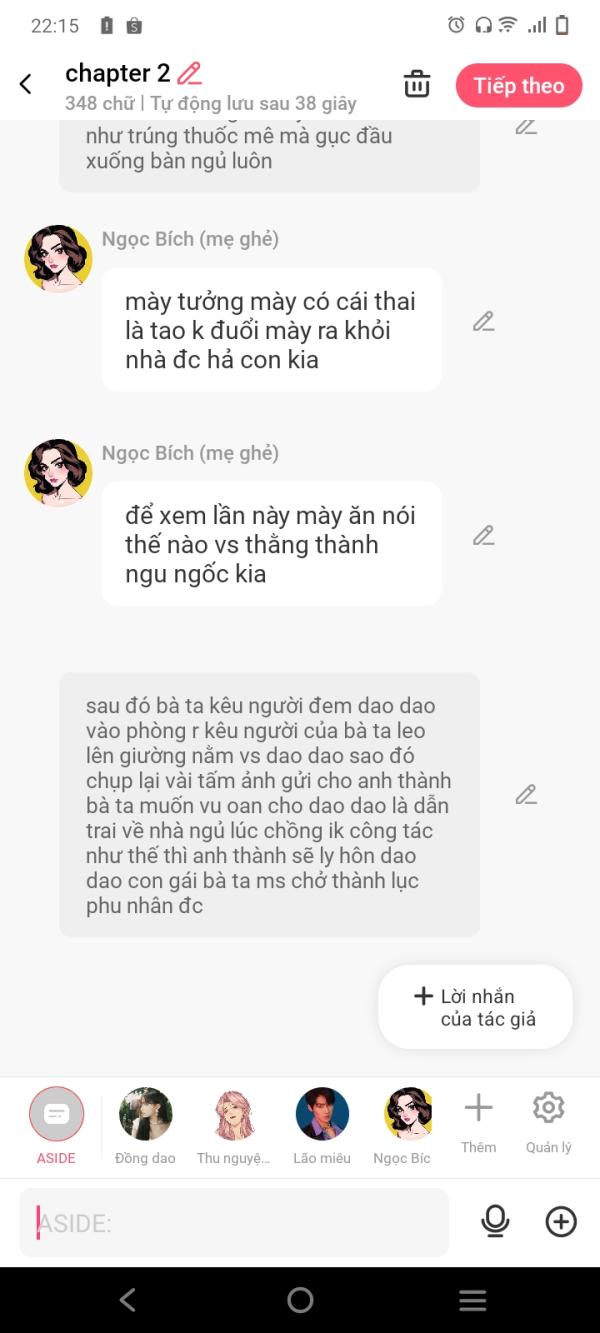Select the ASIDE narrator option
The height and width of the screenshot is (1333, 600).
click(56, 1114)
